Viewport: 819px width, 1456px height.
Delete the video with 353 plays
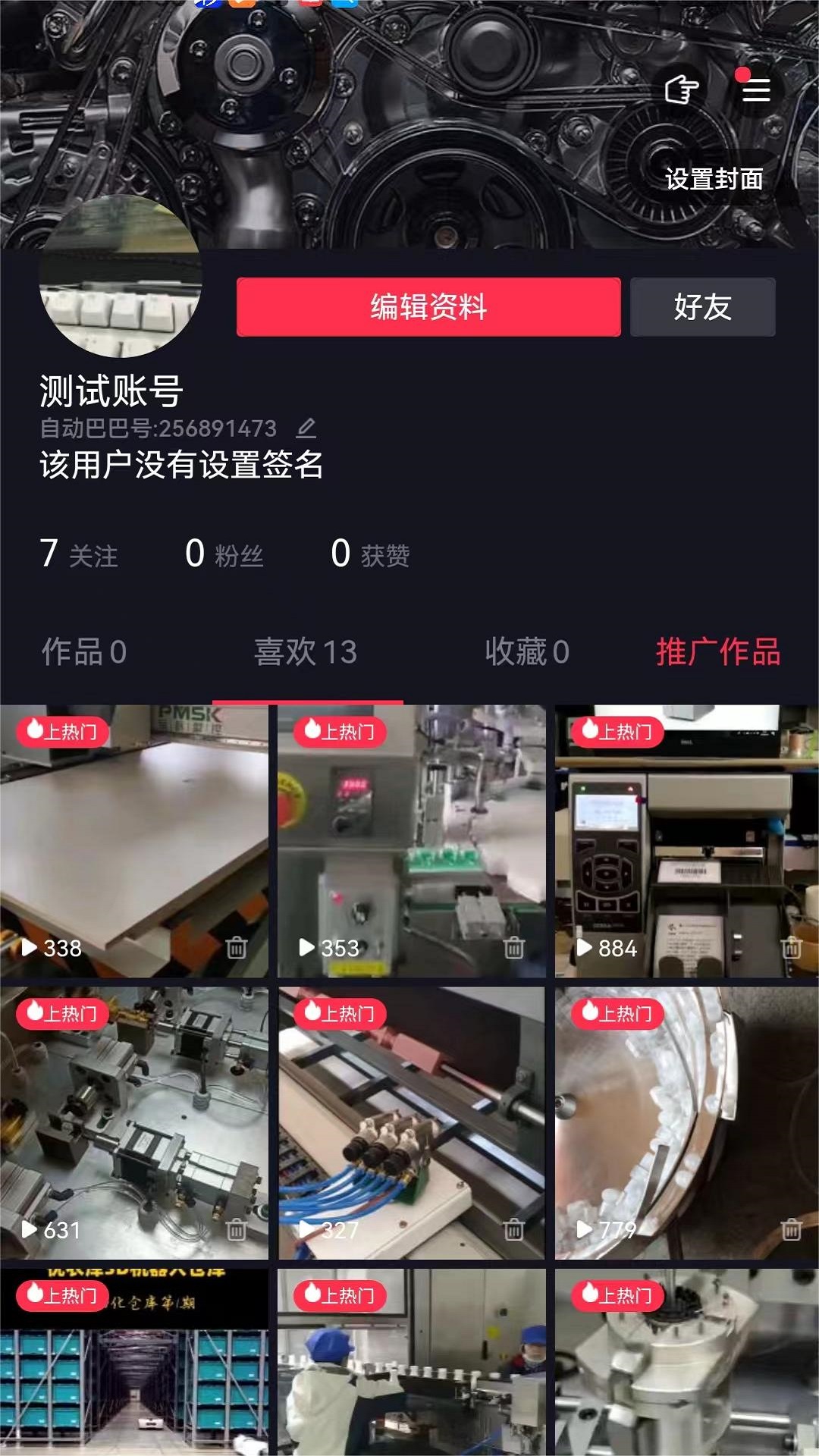coord(514,947)
